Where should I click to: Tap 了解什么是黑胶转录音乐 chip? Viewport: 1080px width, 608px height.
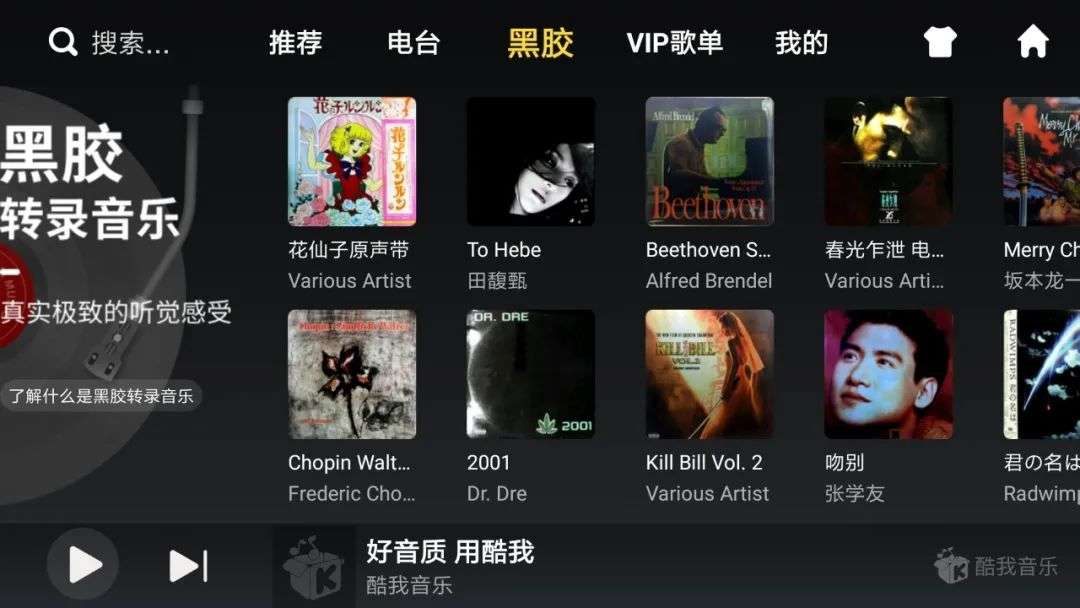[x=100, y=395]
